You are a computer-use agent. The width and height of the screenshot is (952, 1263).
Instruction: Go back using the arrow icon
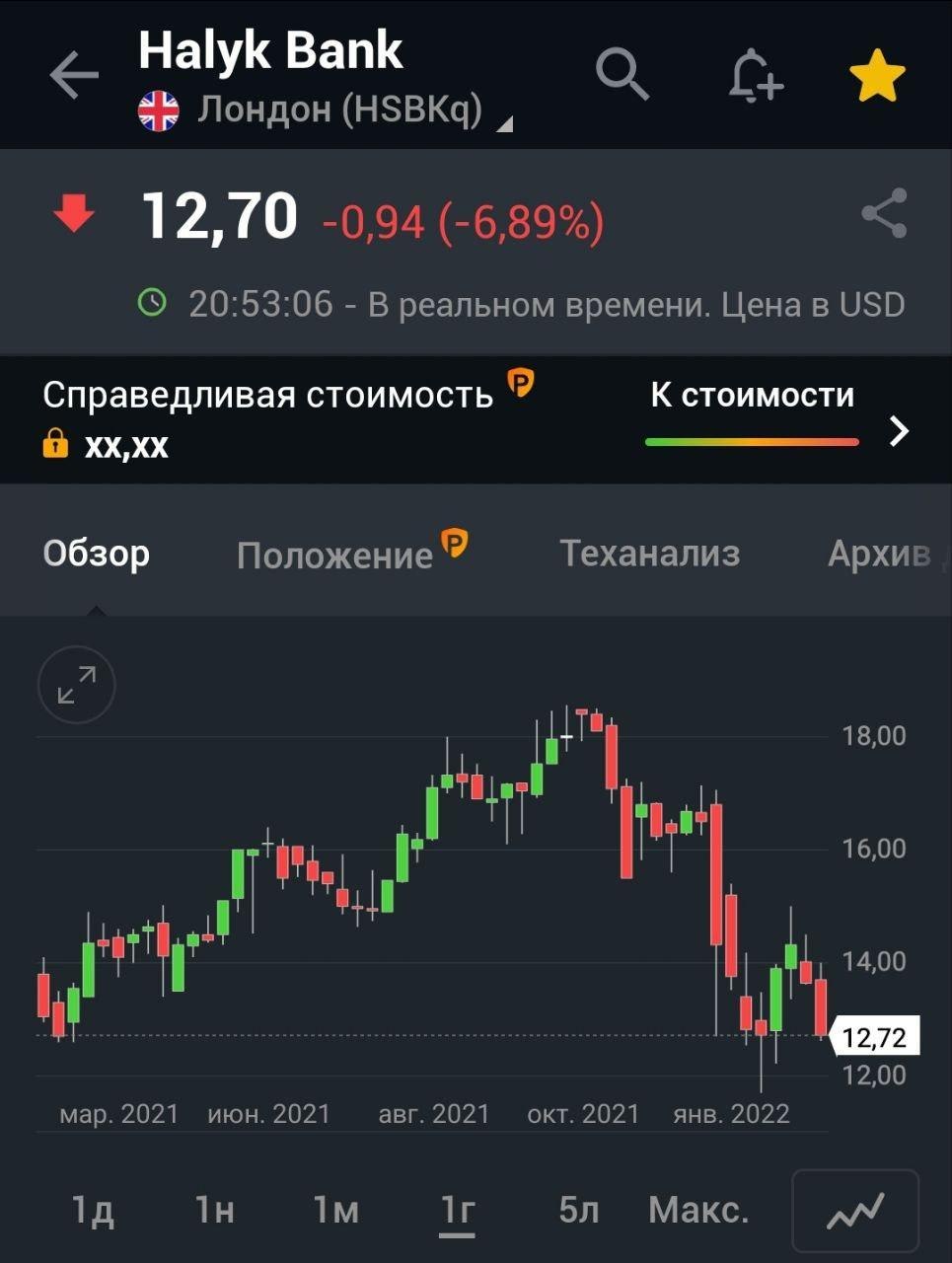tap(74, 75)
